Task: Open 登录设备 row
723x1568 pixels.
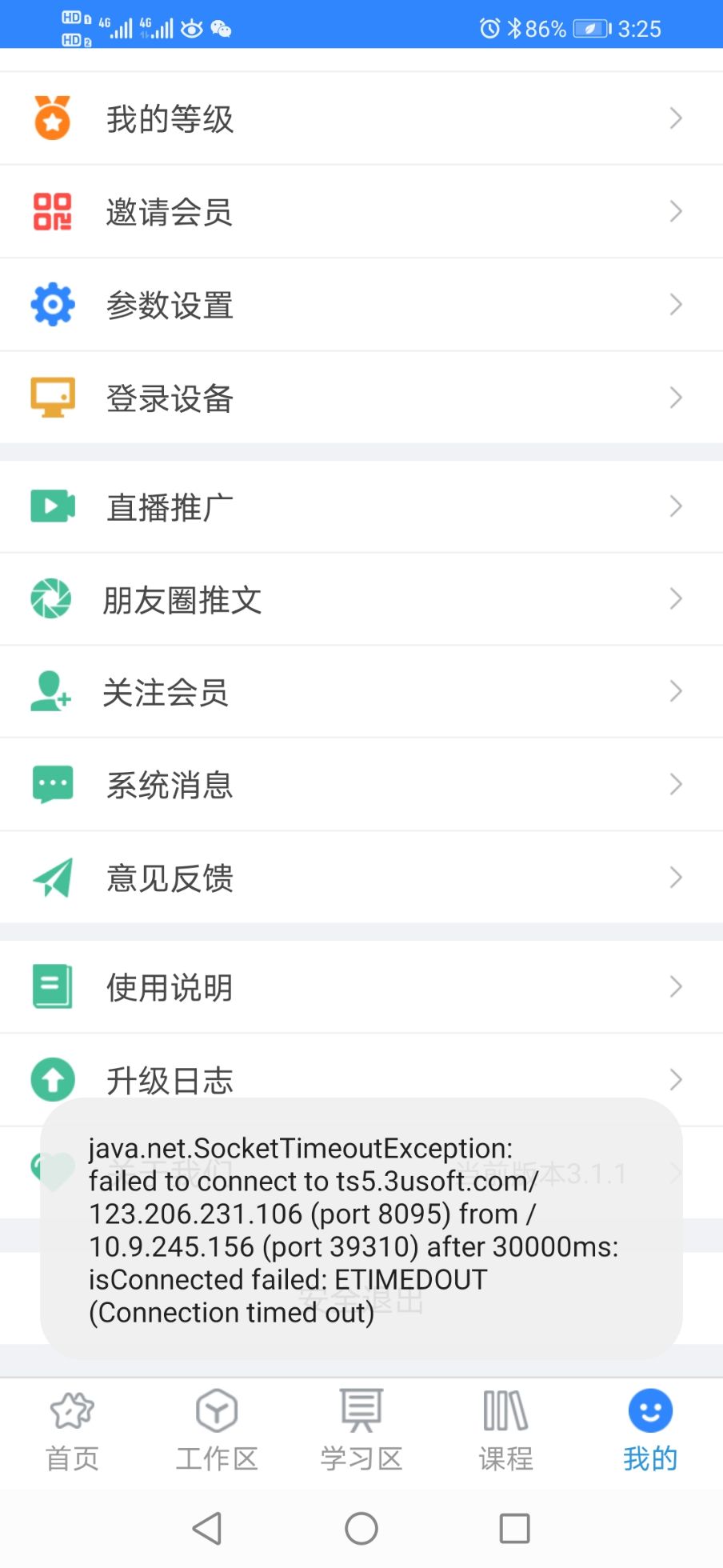Action: 360,398
